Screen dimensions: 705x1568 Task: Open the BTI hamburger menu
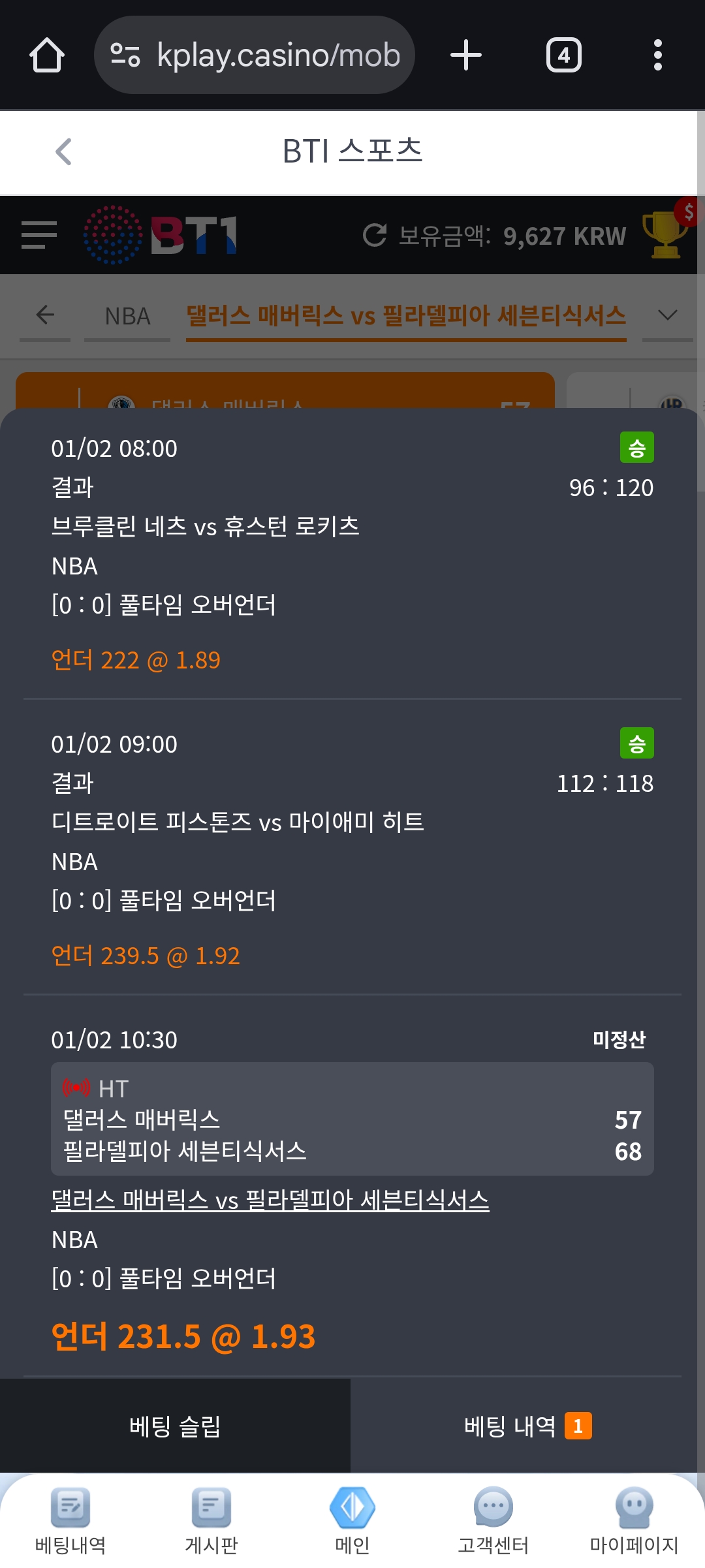(39, 235)
